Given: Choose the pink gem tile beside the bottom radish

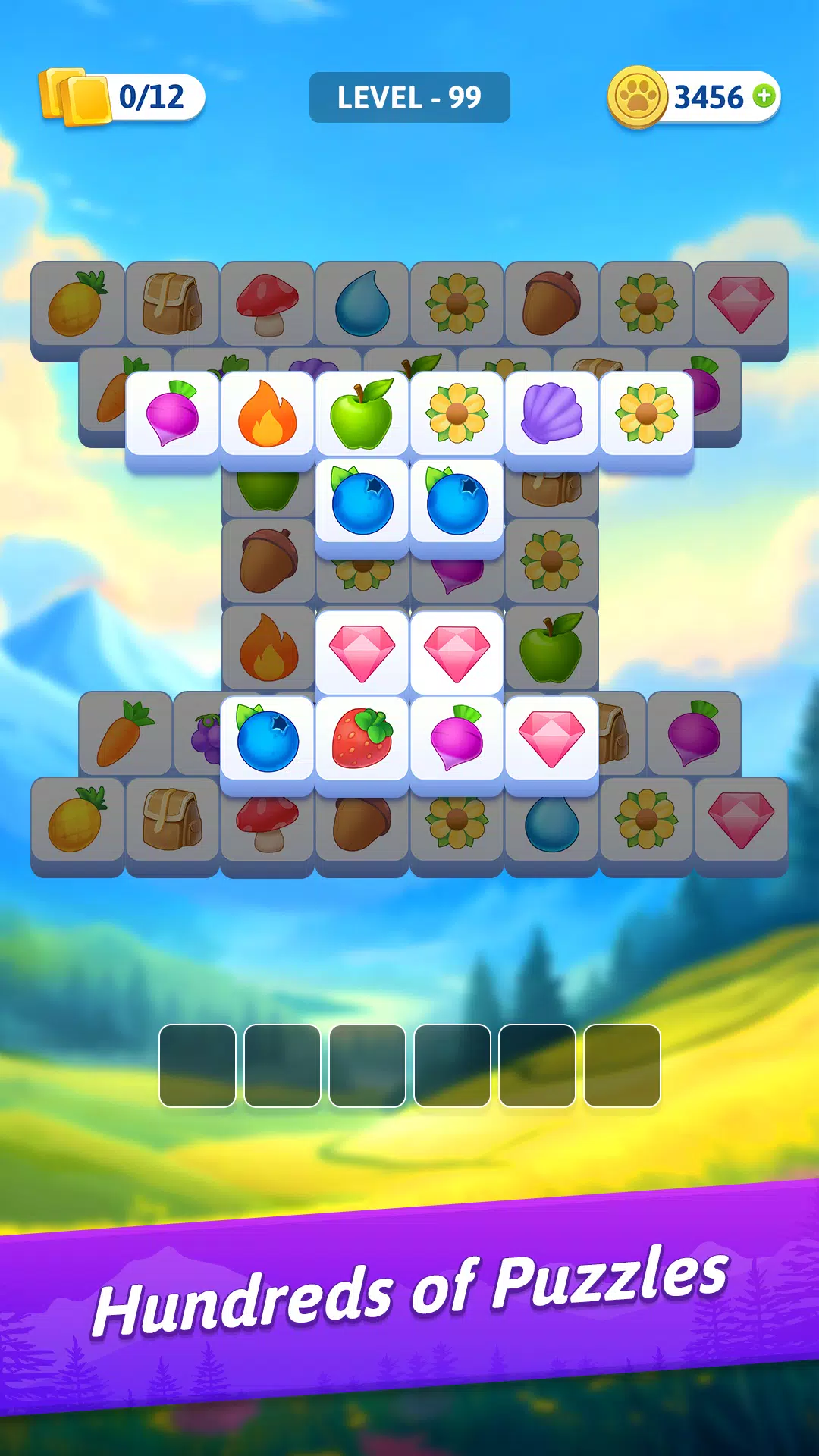Looking at the screenshot, I should [551, 739].
